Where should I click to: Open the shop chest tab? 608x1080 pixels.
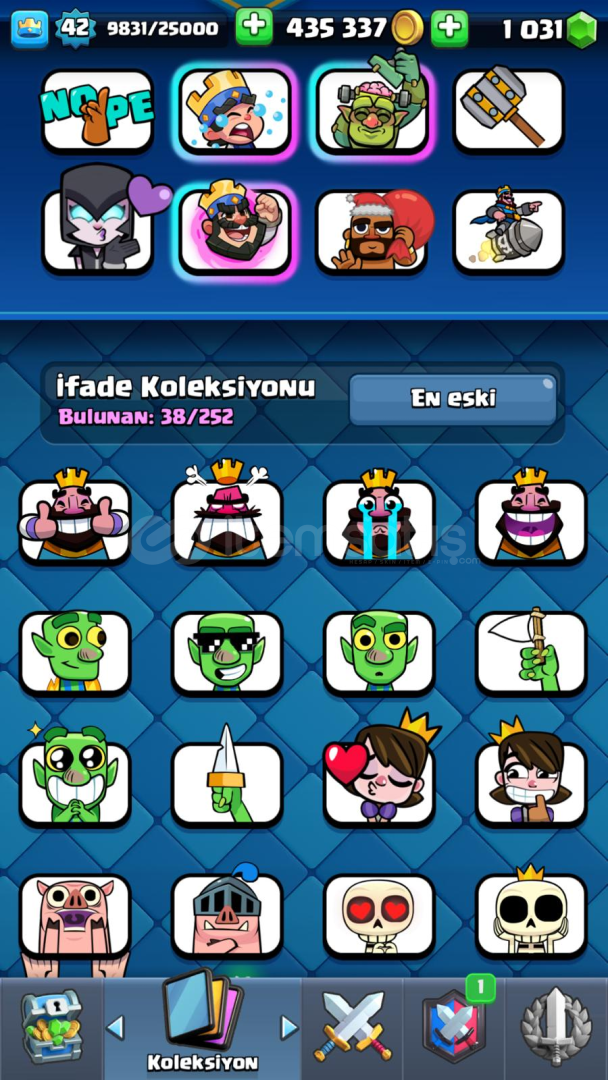[x=51, y=1027]
